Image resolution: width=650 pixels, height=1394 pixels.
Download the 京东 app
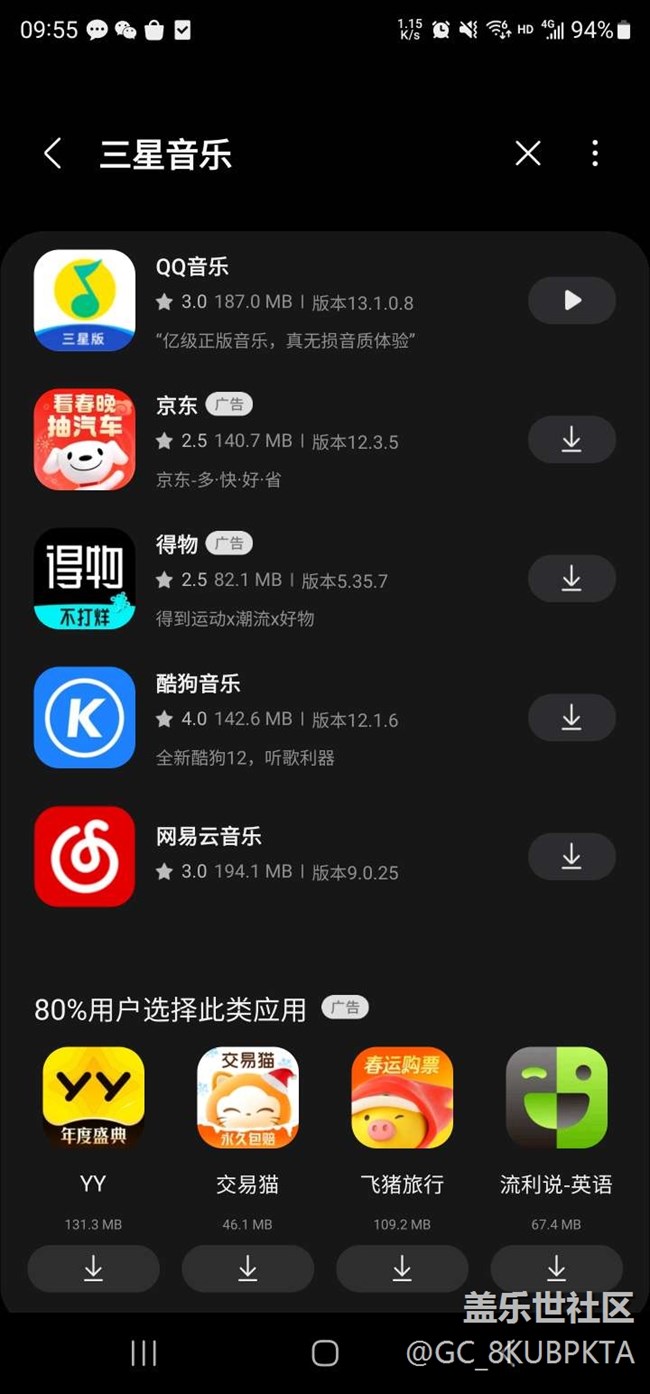click(572, 439)
